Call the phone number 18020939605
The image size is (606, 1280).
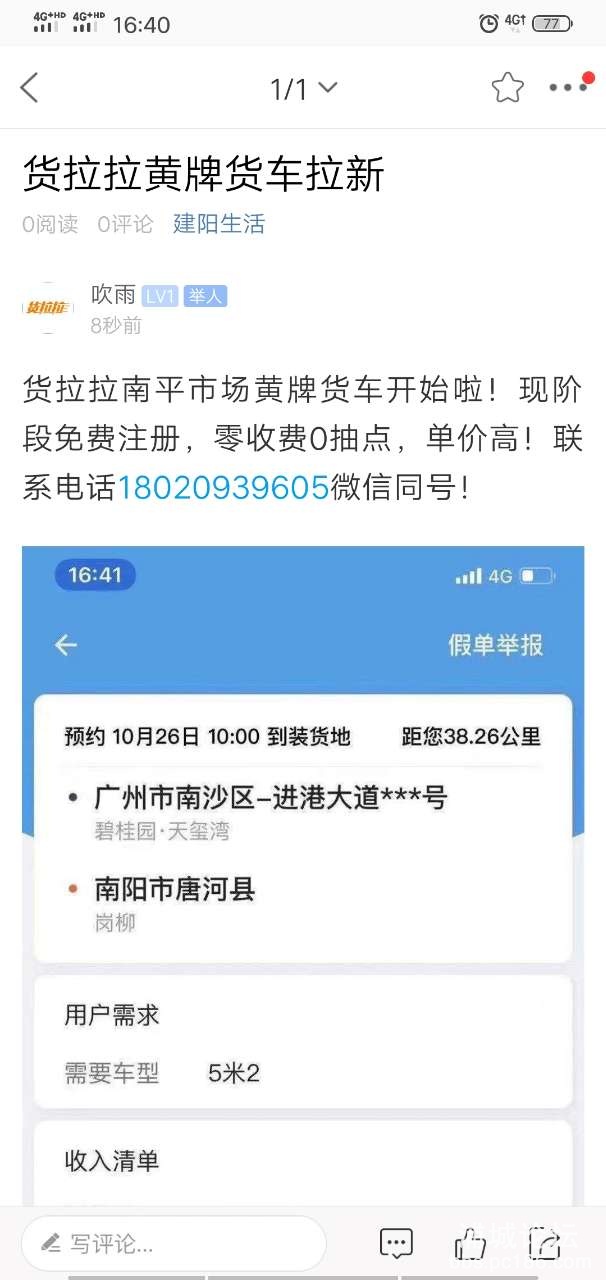(x=223, y=487)
